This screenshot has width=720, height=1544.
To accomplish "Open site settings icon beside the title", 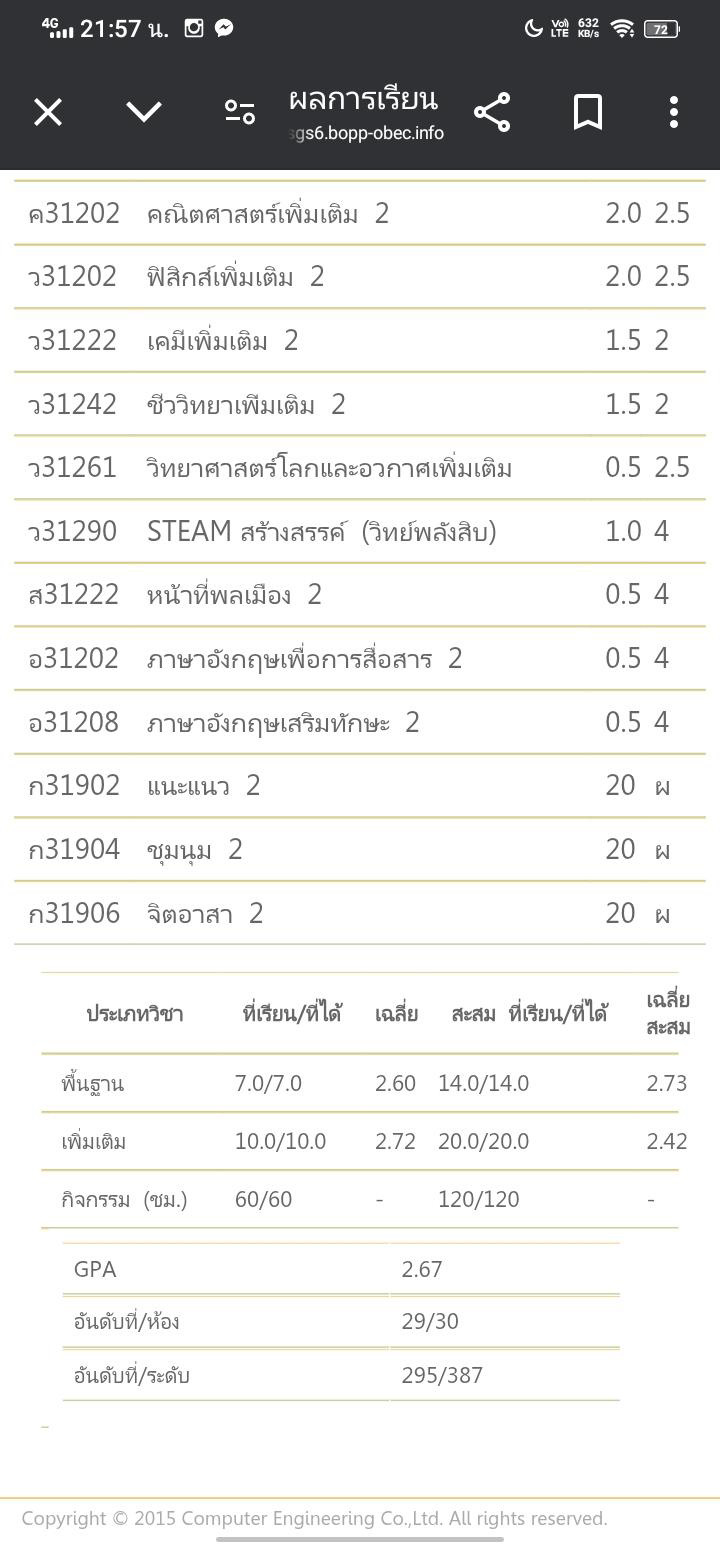I will [x=240, y=112].
